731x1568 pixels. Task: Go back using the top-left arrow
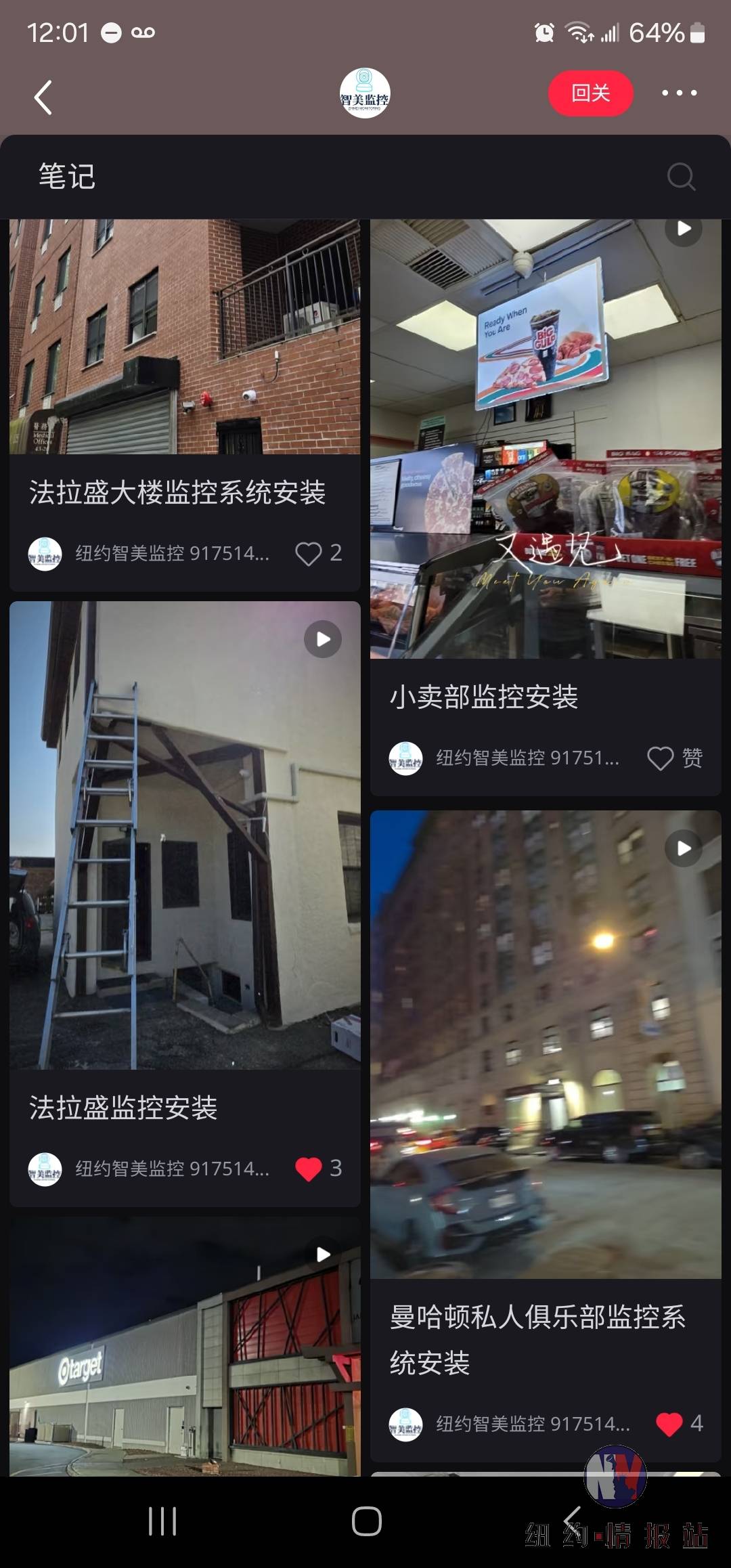[43, 97]
